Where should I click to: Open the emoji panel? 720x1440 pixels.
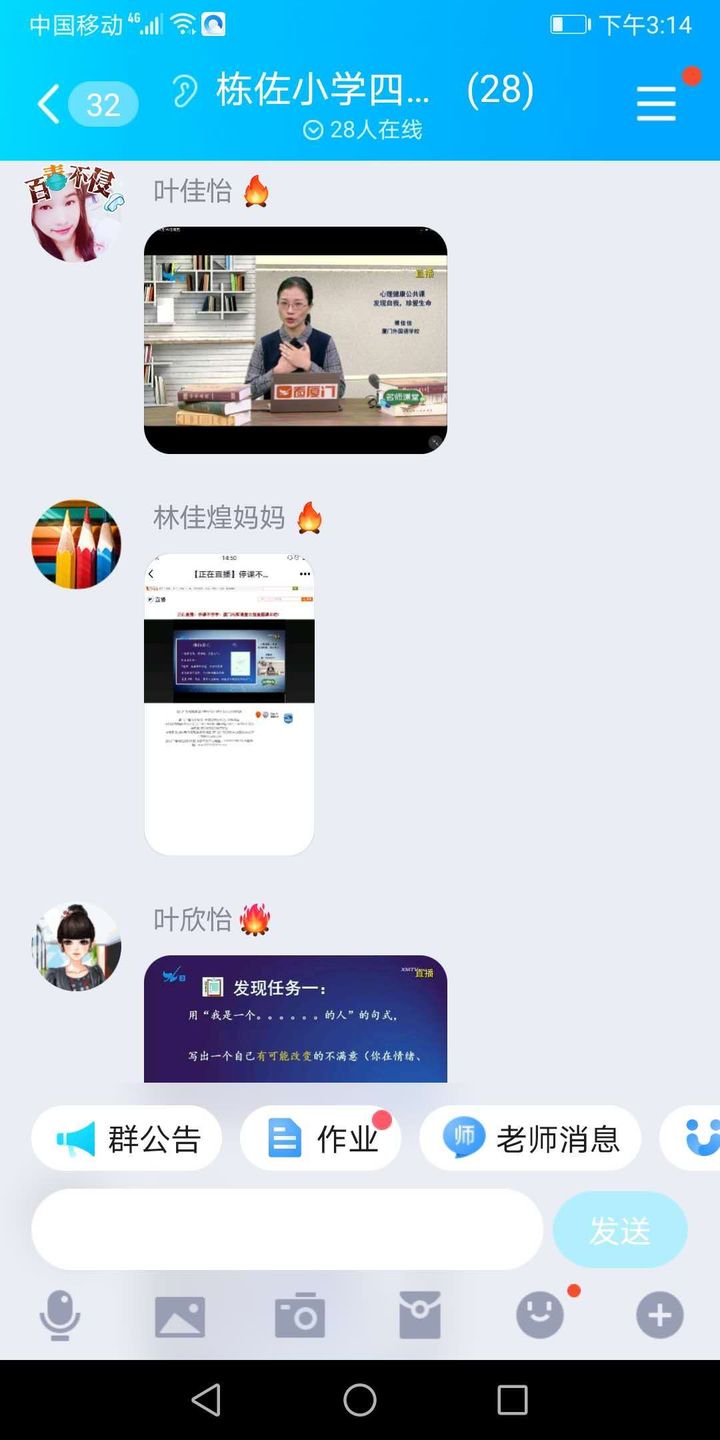pos(540,1316)
